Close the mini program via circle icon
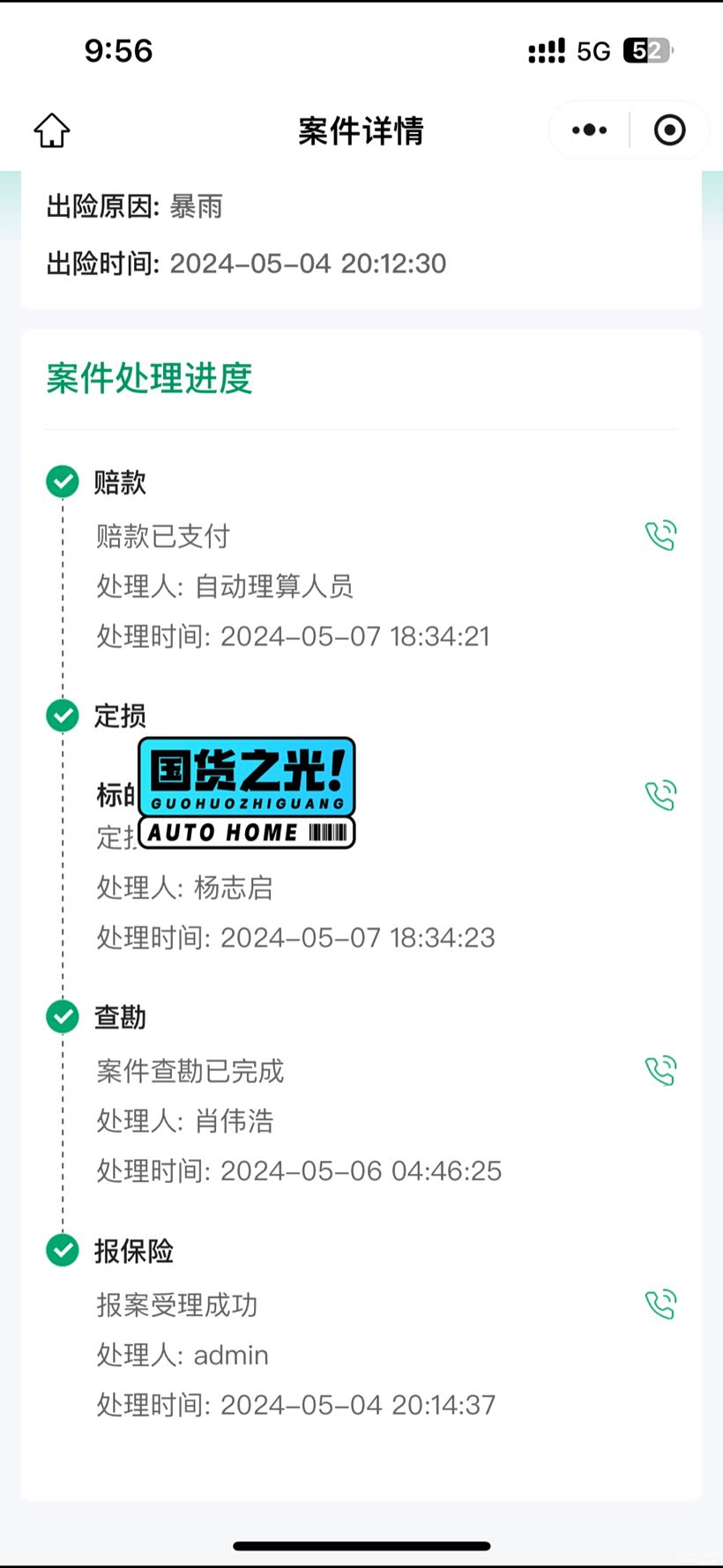Screen dimensions: 723x1568 [x=669, y=130]
